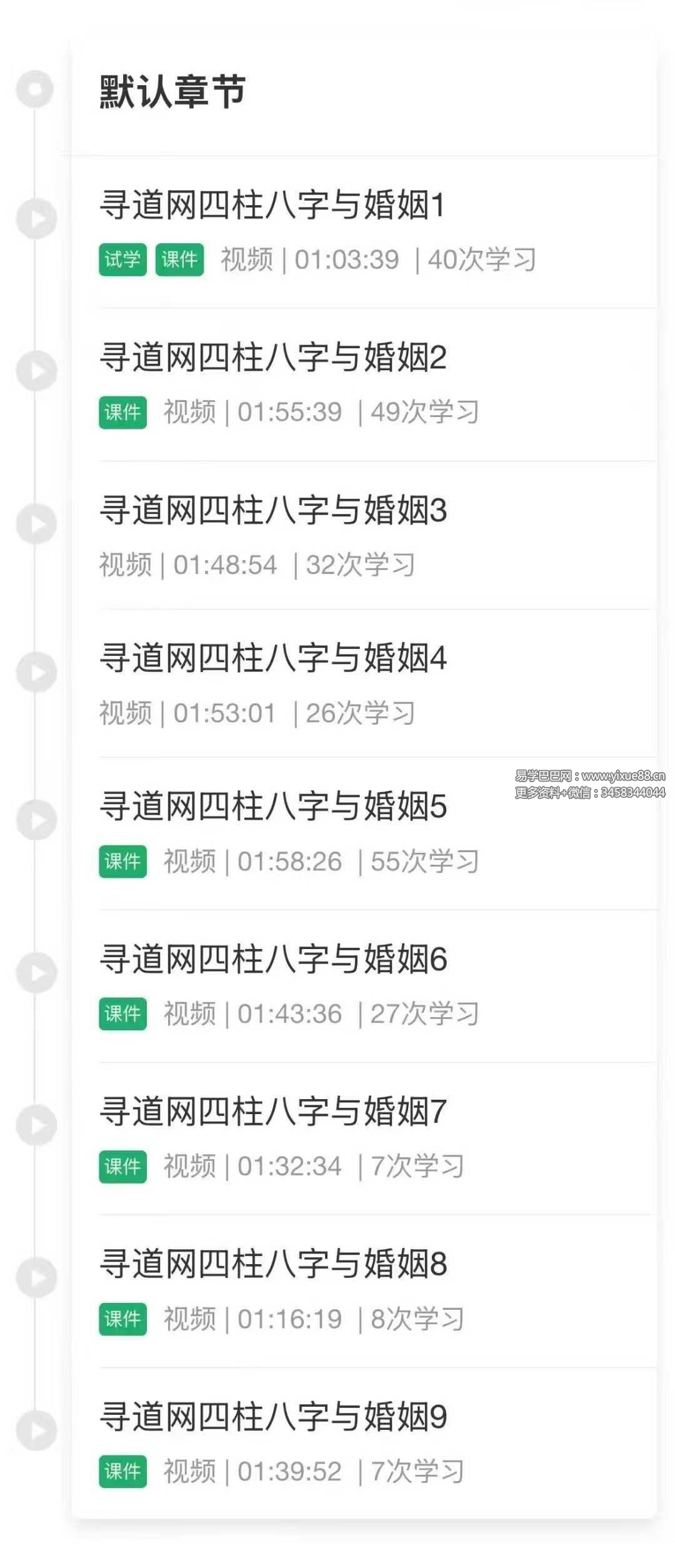
Task: Open lesson 寻道网四柱八字与婚姻8
Action: coord(272,1264)
